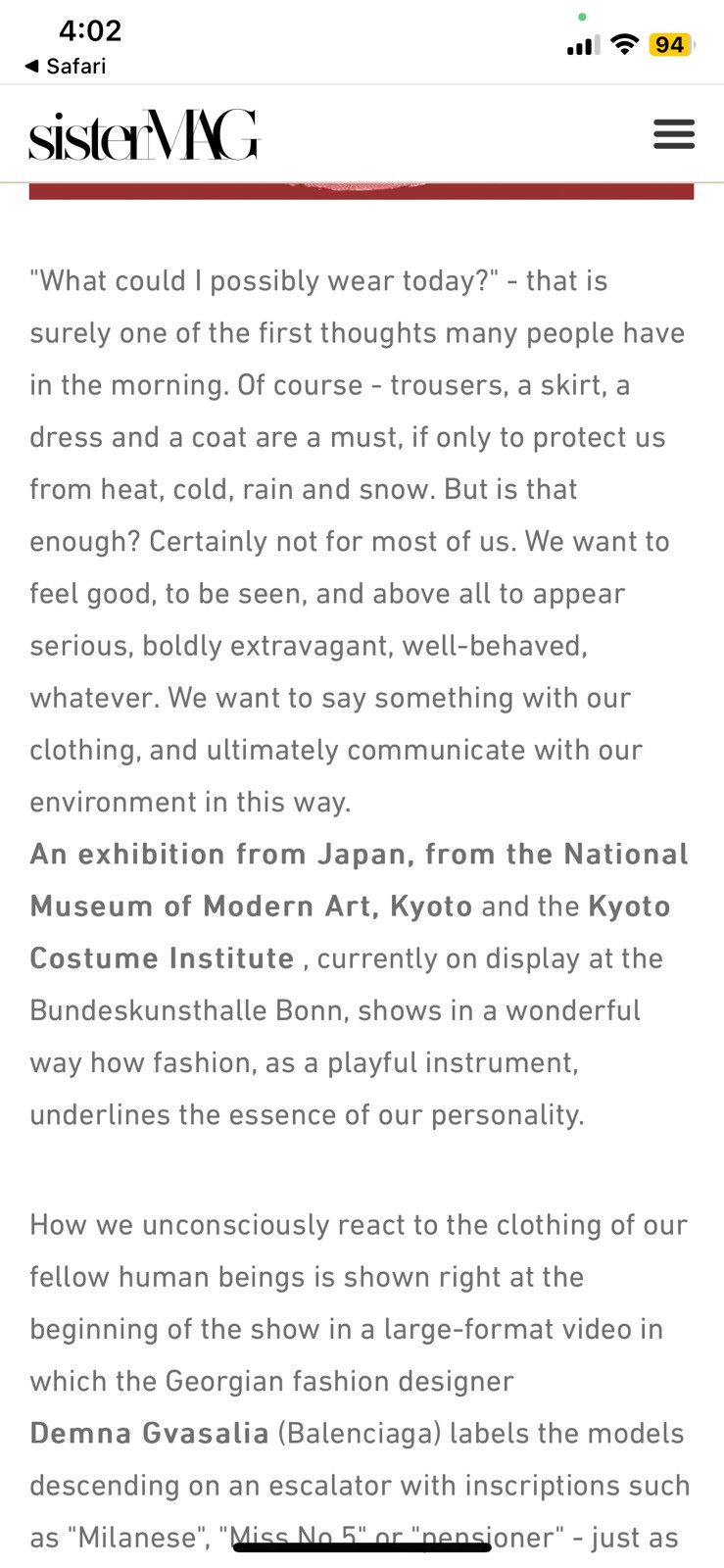Return to Safari via back link
Viewport: 724px width, 1568px height.
(65, 66)
